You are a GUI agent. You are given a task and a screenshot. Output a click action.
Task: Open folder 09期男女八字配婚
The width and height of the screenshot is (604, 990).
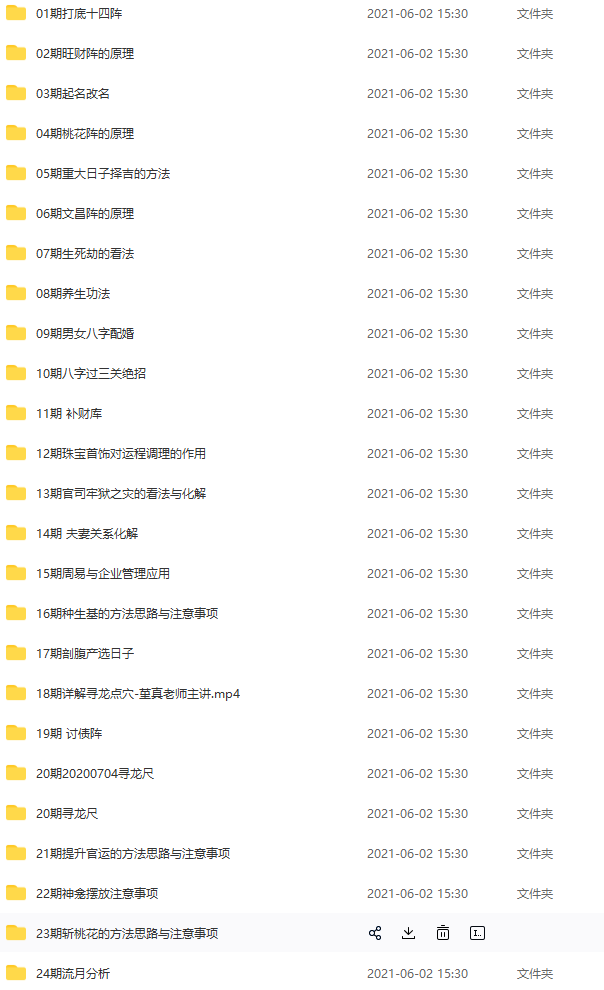click(x=85, y=333)
